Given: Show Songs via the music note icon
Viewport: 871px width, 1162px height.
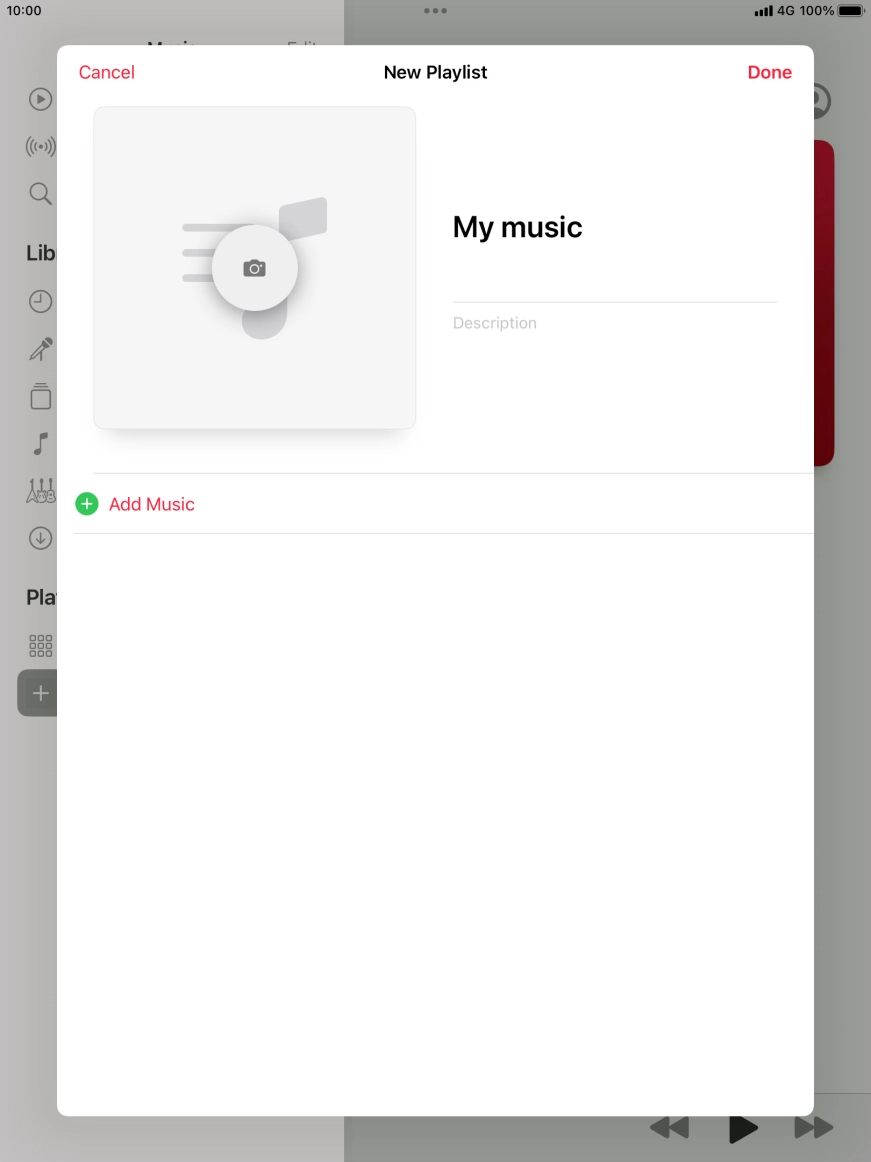Looking at the screenshot, I should [x=40, y=443].
